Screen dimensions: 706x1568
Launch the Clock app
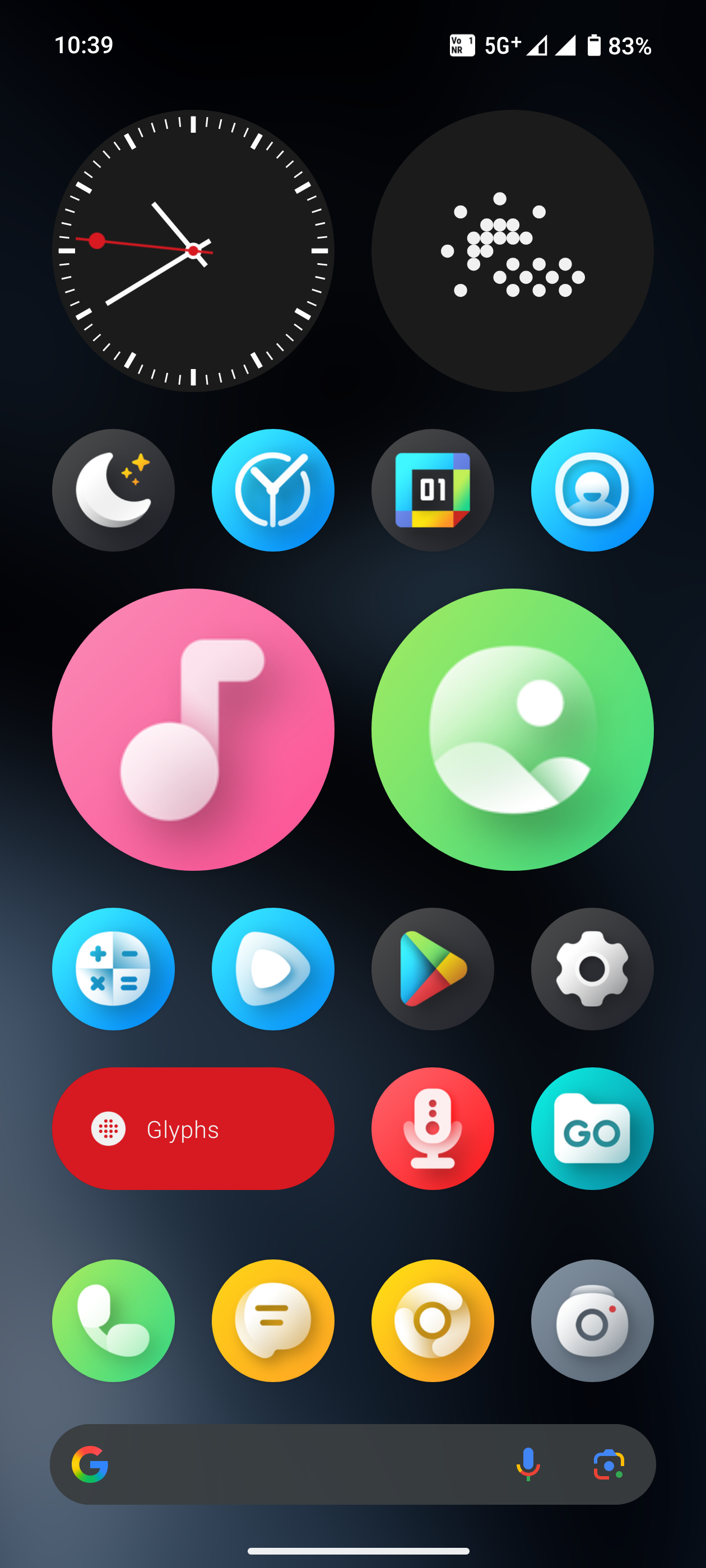coord(273,490)
